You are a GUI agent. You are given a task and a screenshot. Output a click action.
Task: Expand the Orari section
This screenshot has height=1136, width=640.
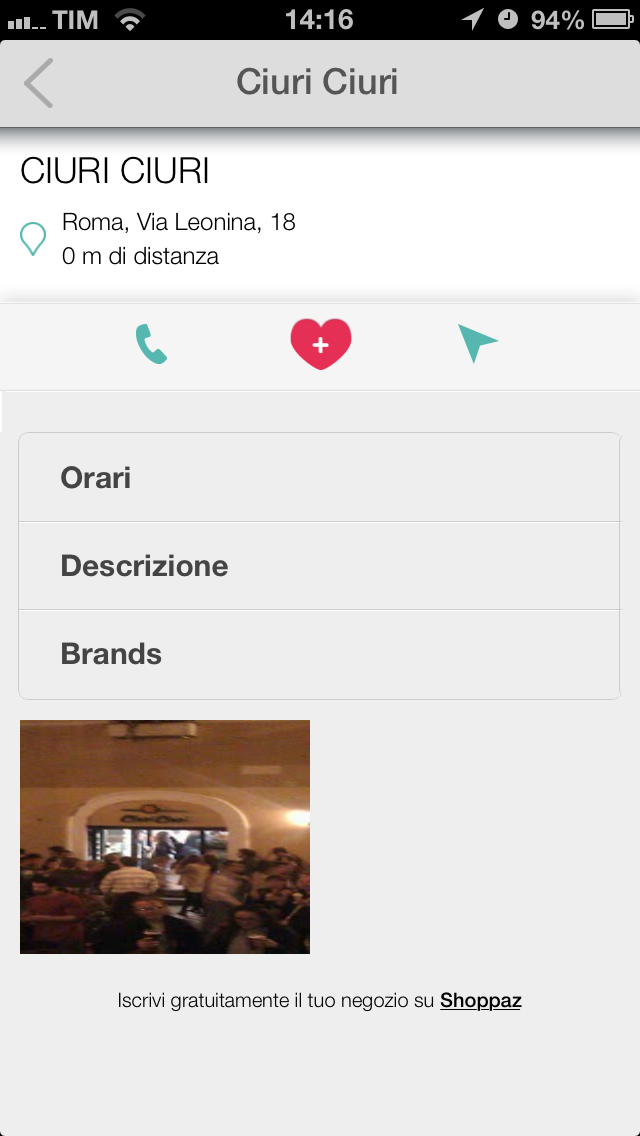click(x=319, y=478)
